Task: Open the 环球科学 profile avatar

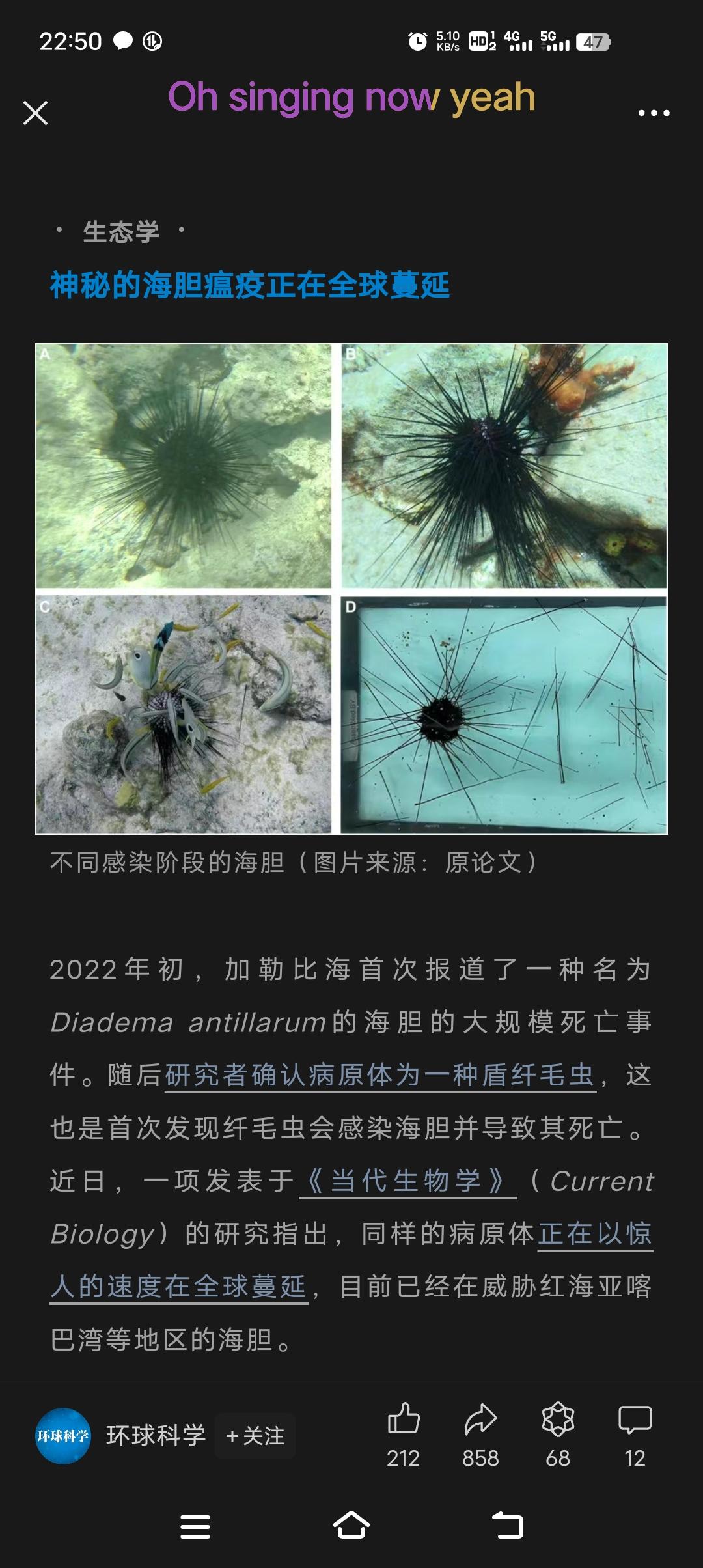Action: [x=63, y=1436]
